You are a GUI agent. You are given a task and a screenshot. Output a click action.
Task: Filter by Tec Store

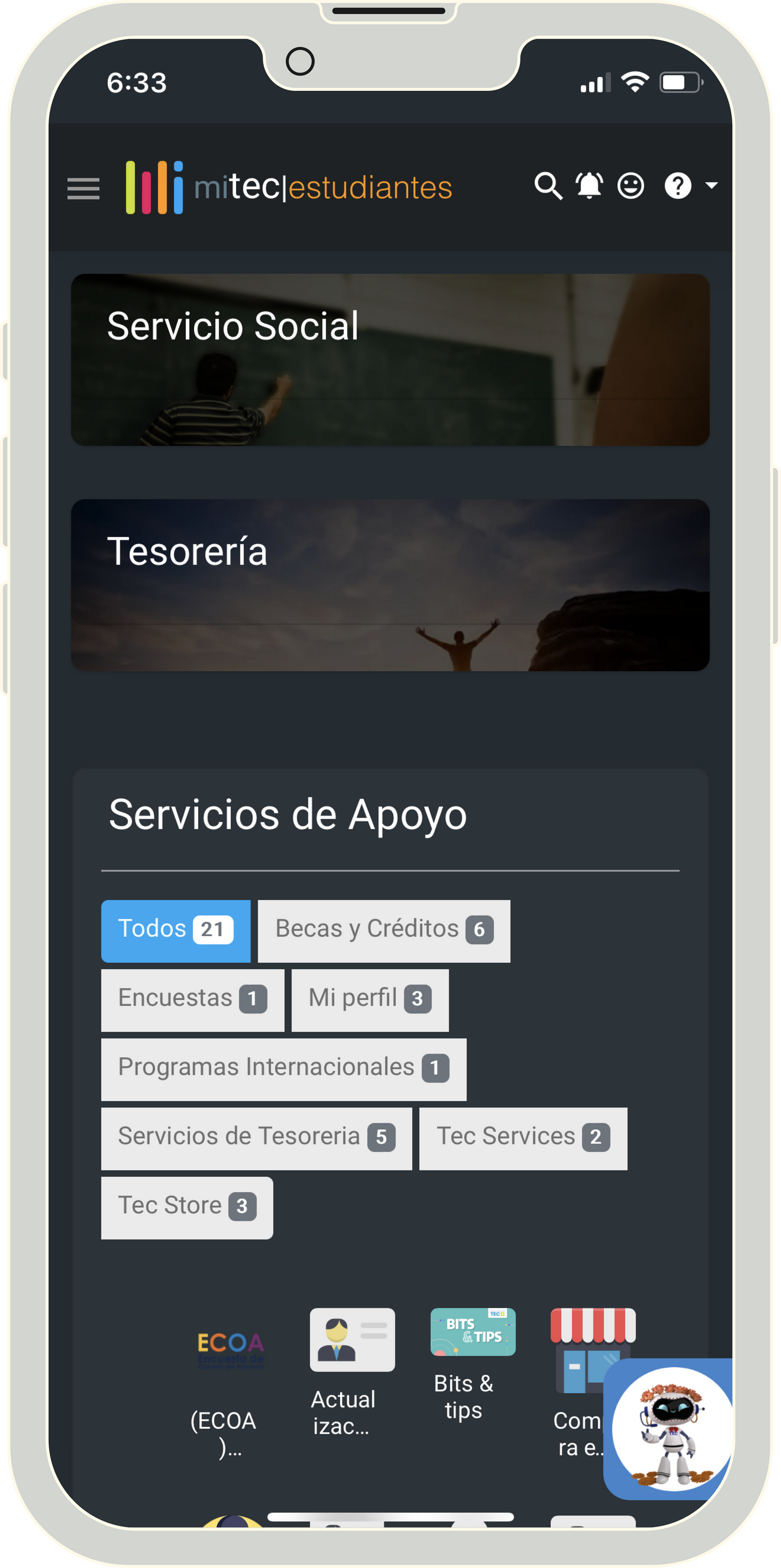(x=186, y=1208)
